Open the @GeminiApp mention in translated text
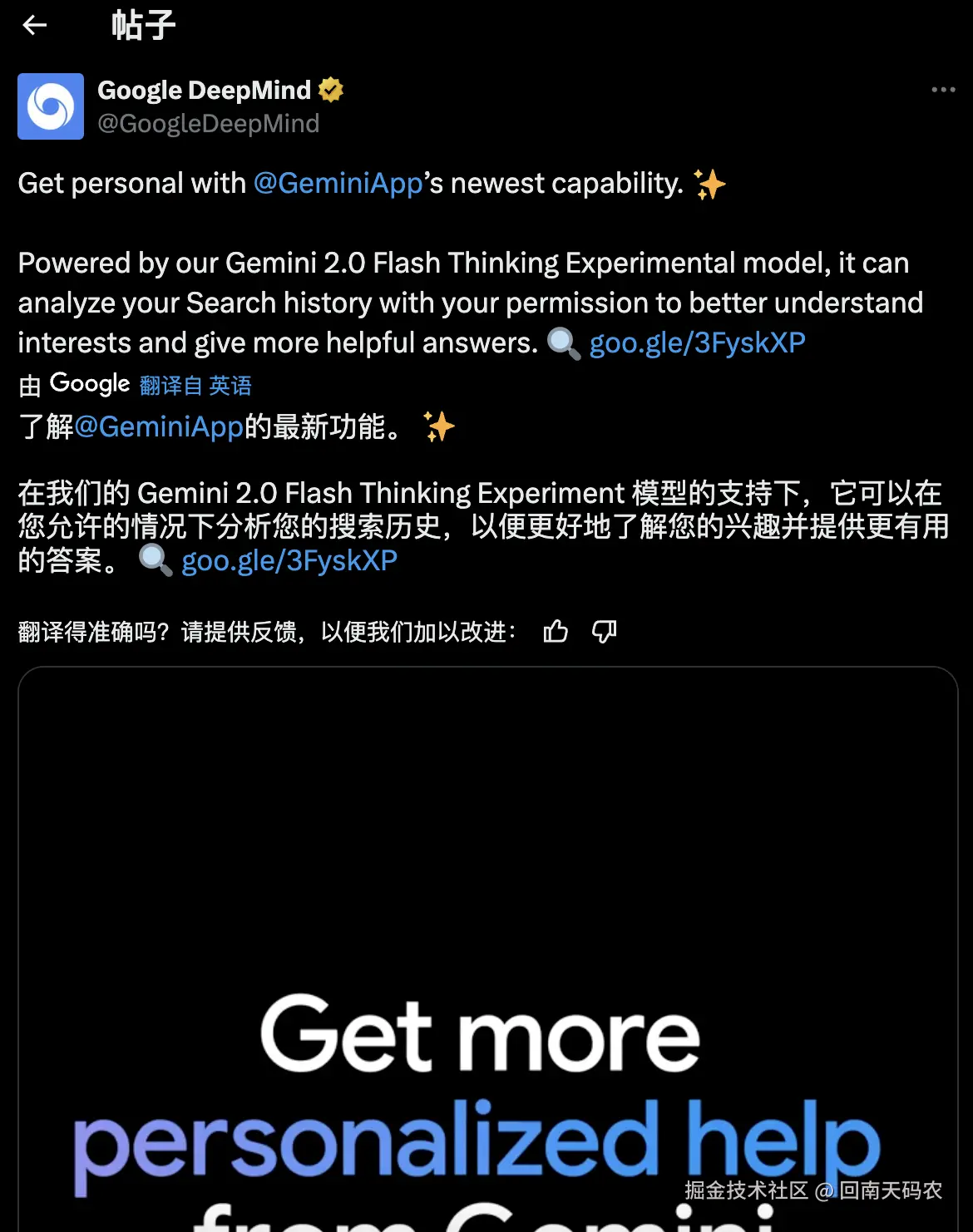Image resolution: width=973 pixels, height=1232 pixels. click(159, 426)
